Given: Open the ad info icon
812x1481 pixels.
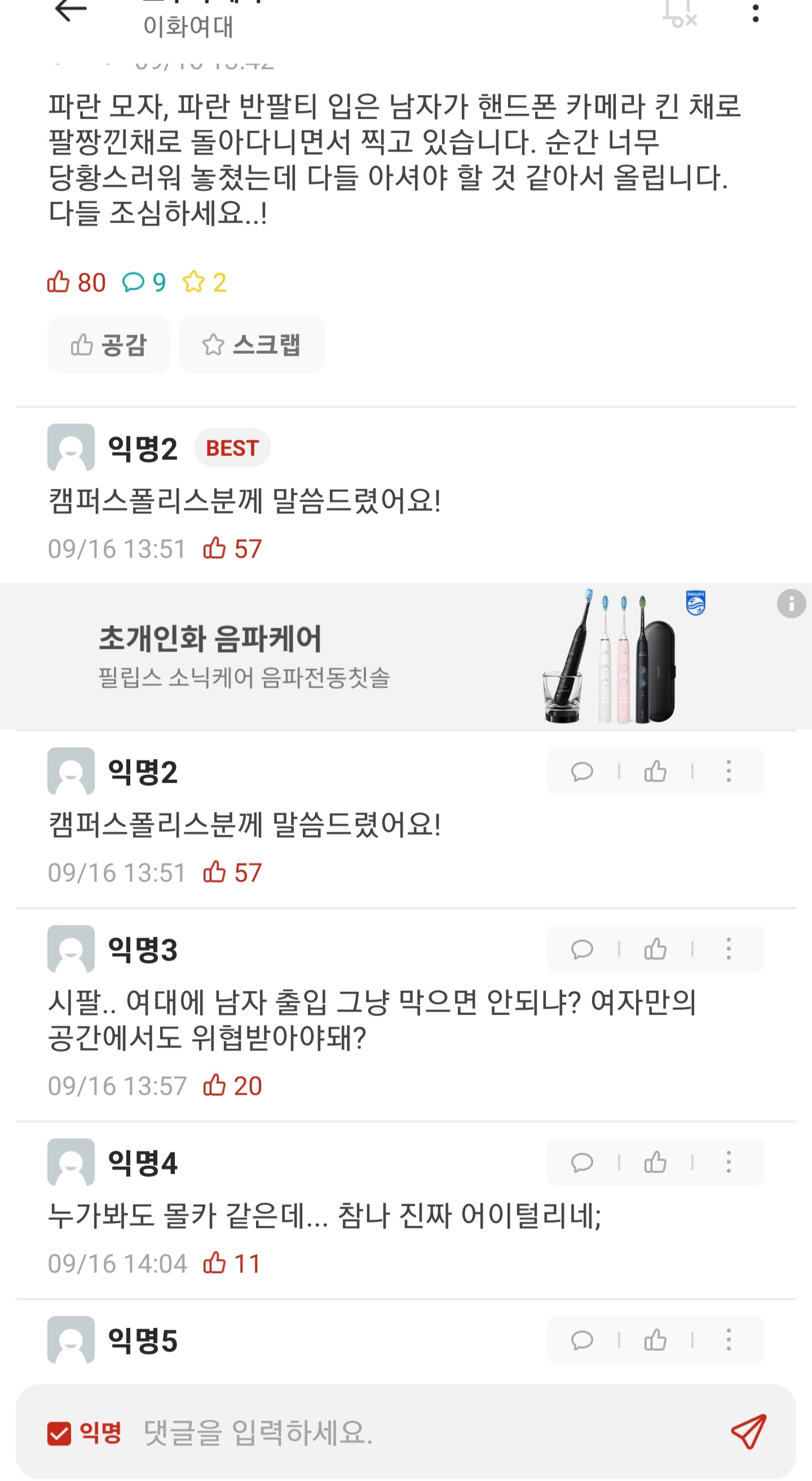Looking at the screenshot, I should pos(791,604).
